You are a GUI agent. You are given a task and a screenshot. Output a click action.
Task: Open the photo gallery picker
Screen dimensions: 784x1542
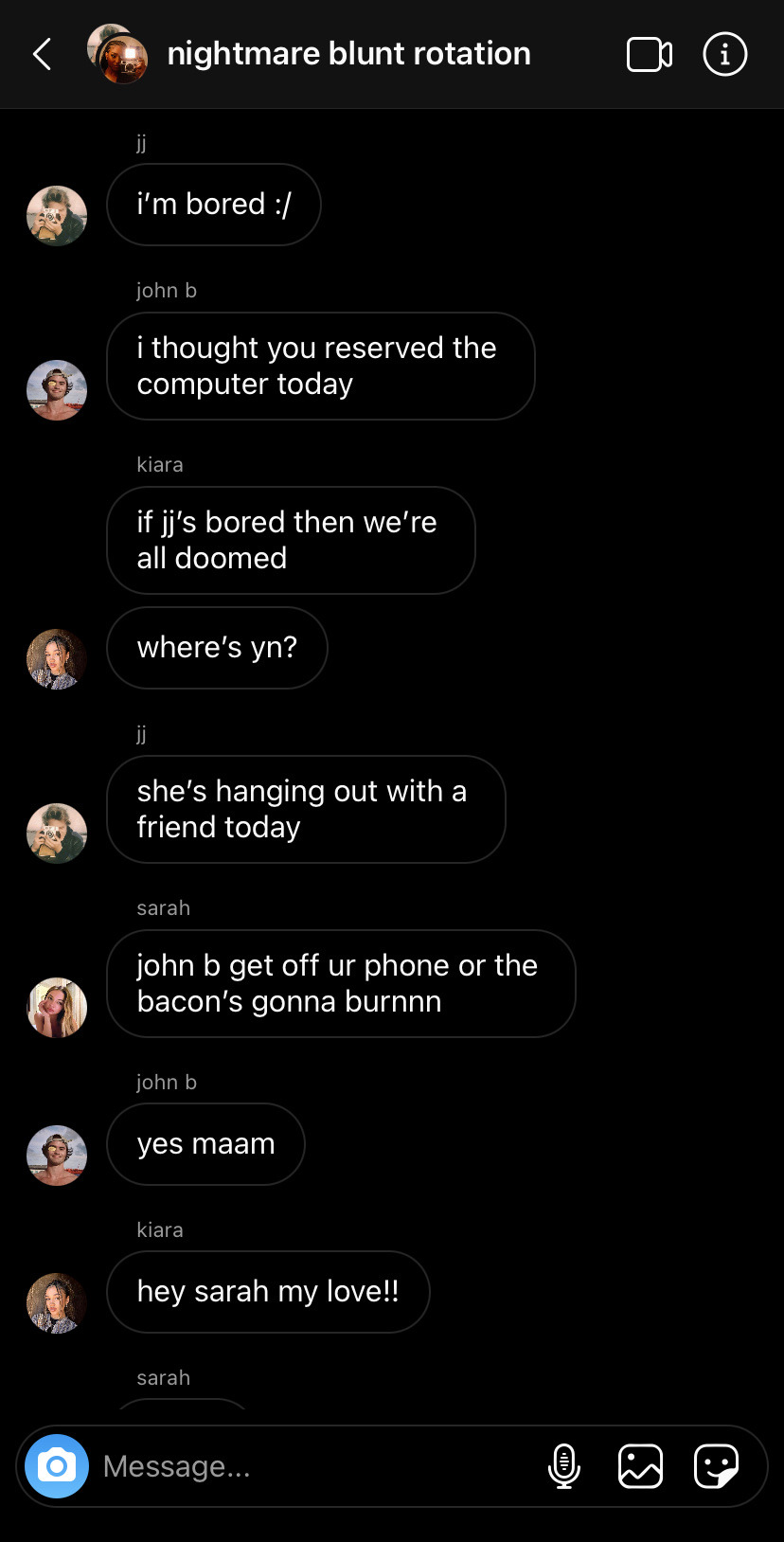[x=640, y=1466]
